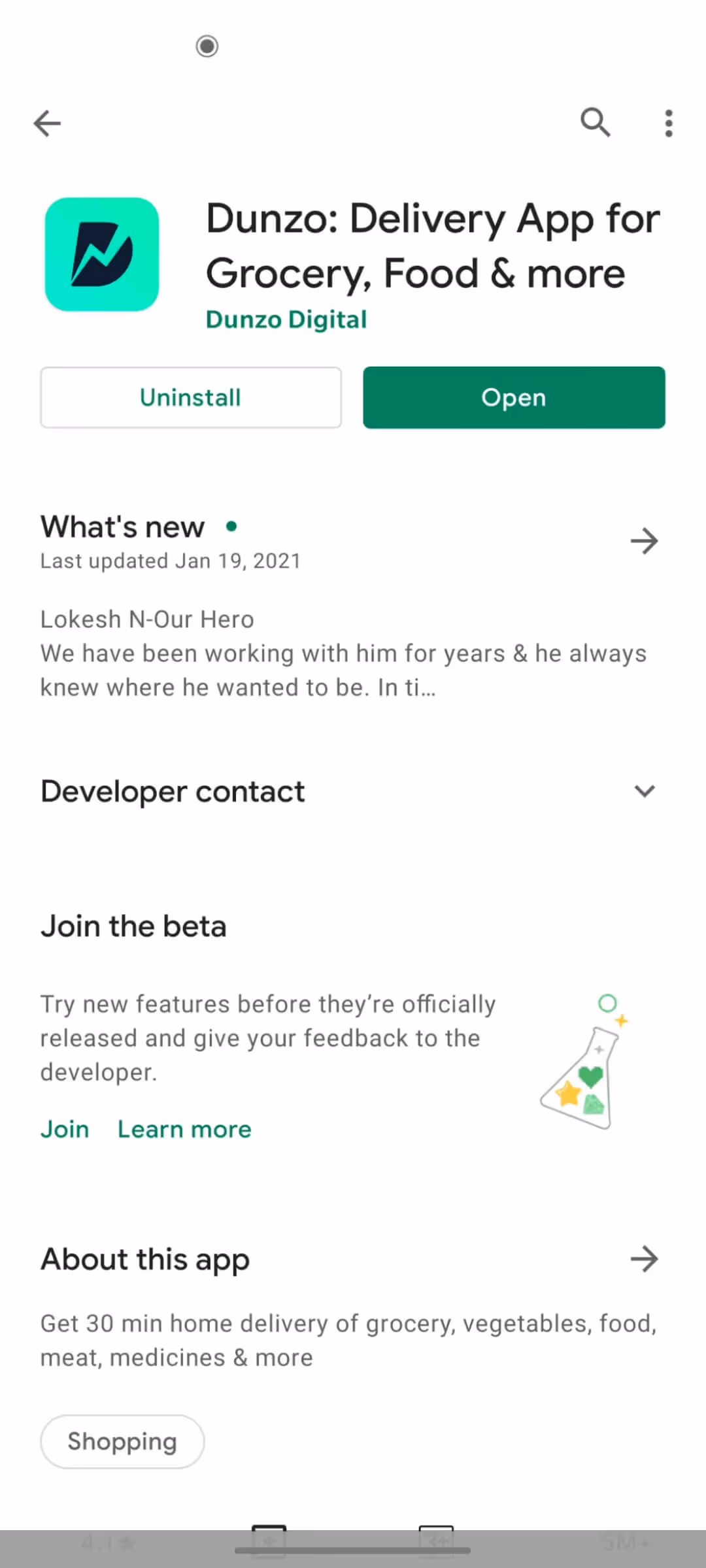Visit the Dunzo Digital developer page

[x=286, y=319]
